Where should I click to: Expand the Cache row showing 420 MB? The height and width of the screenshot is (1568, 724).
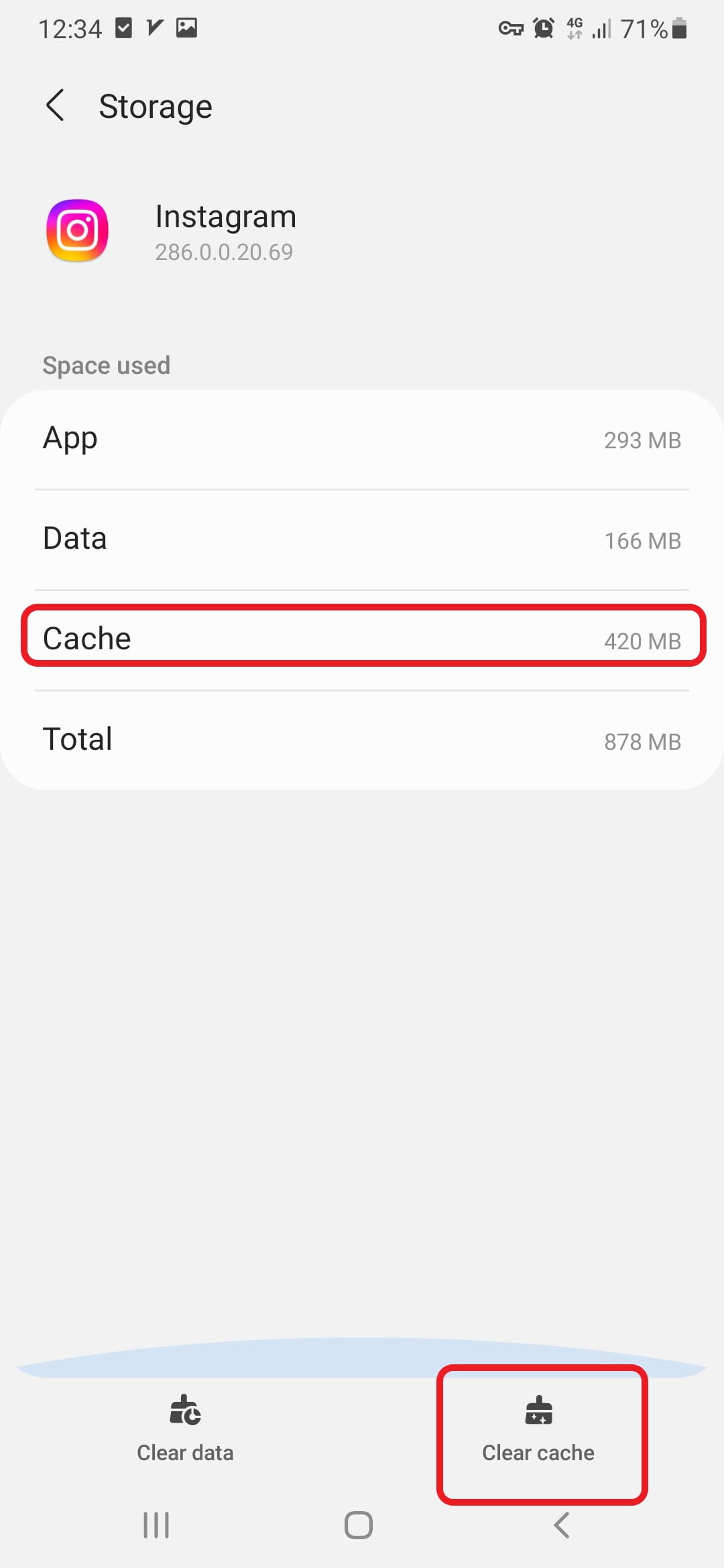point(362,637)
